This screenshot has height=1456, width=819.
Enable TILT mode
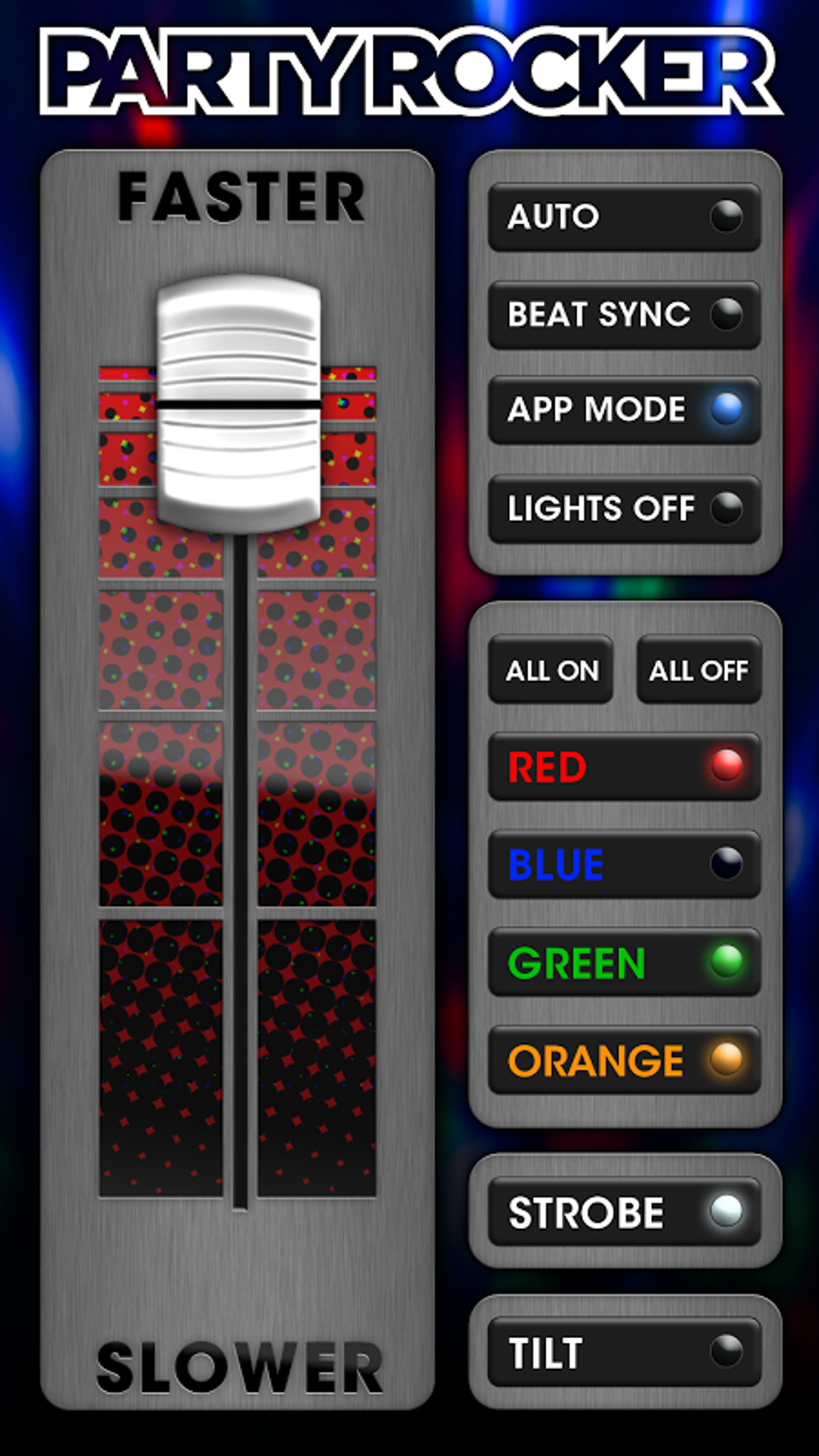click(x=626, y=1352)
